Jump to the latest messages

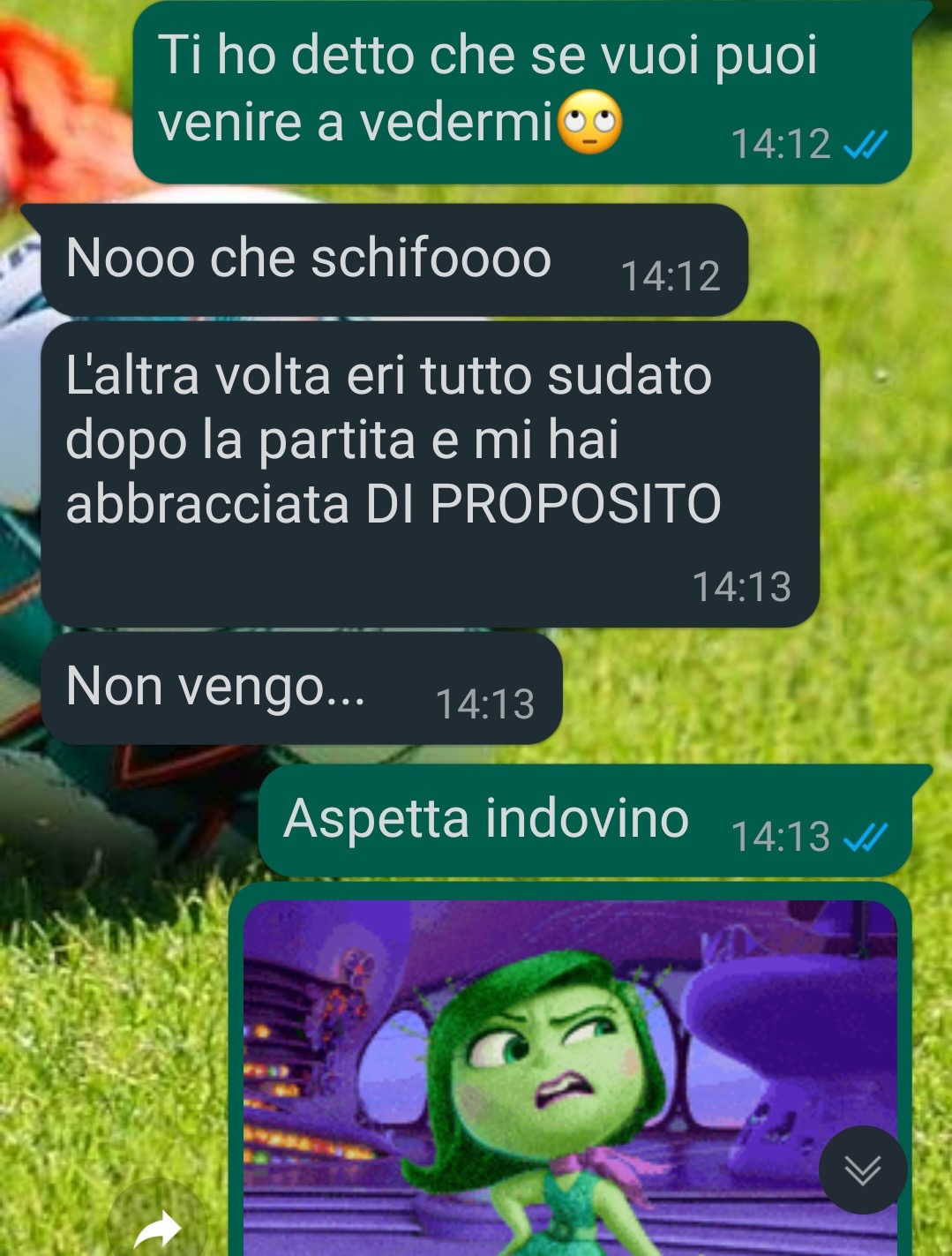(862, 1170)
